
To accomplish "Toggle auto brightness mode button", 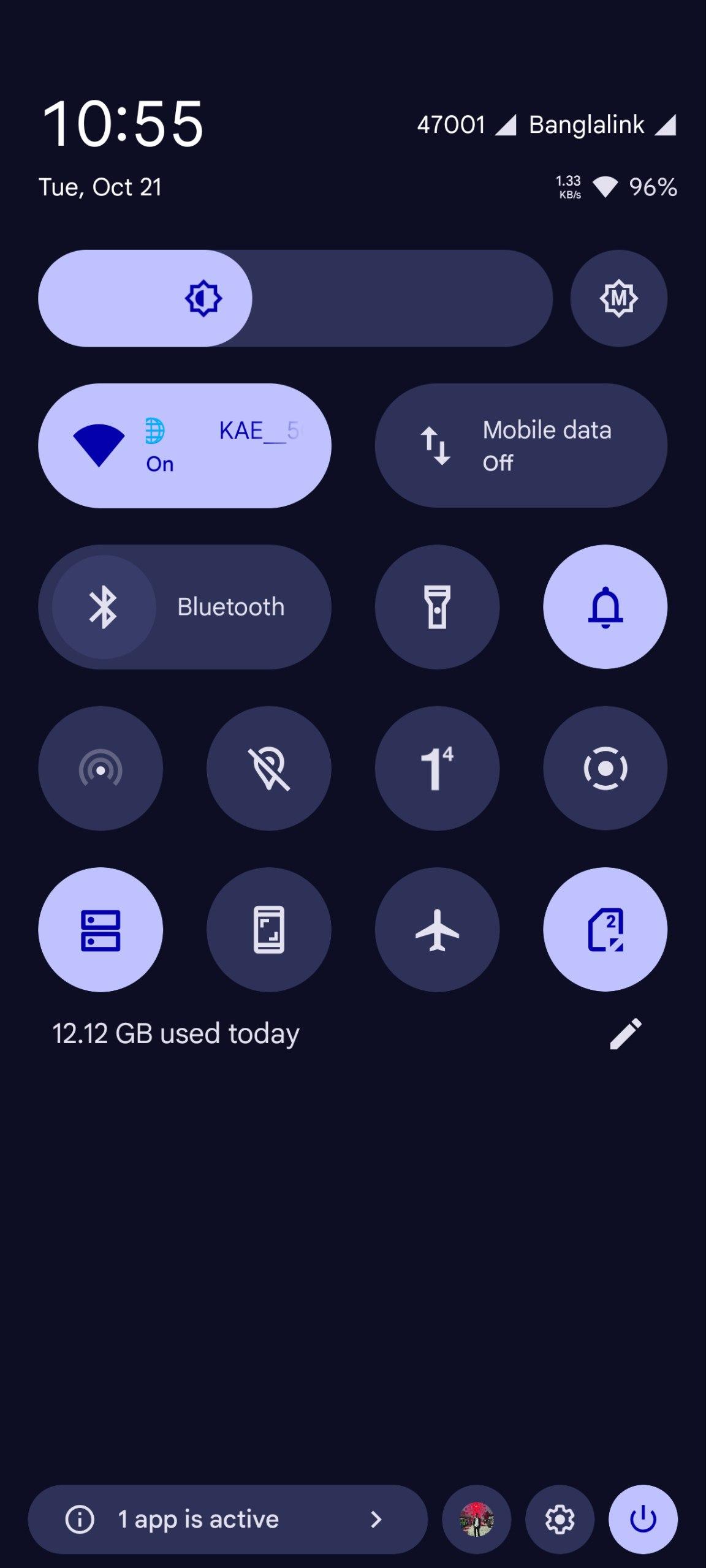I will point(618,298).
